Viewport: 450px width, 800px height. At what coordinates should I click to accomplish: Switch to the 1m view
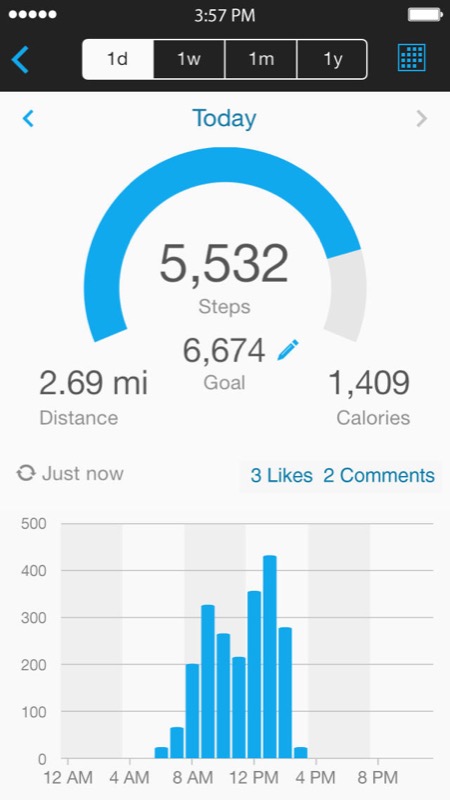pyautogui.click(x=261, y=60)
